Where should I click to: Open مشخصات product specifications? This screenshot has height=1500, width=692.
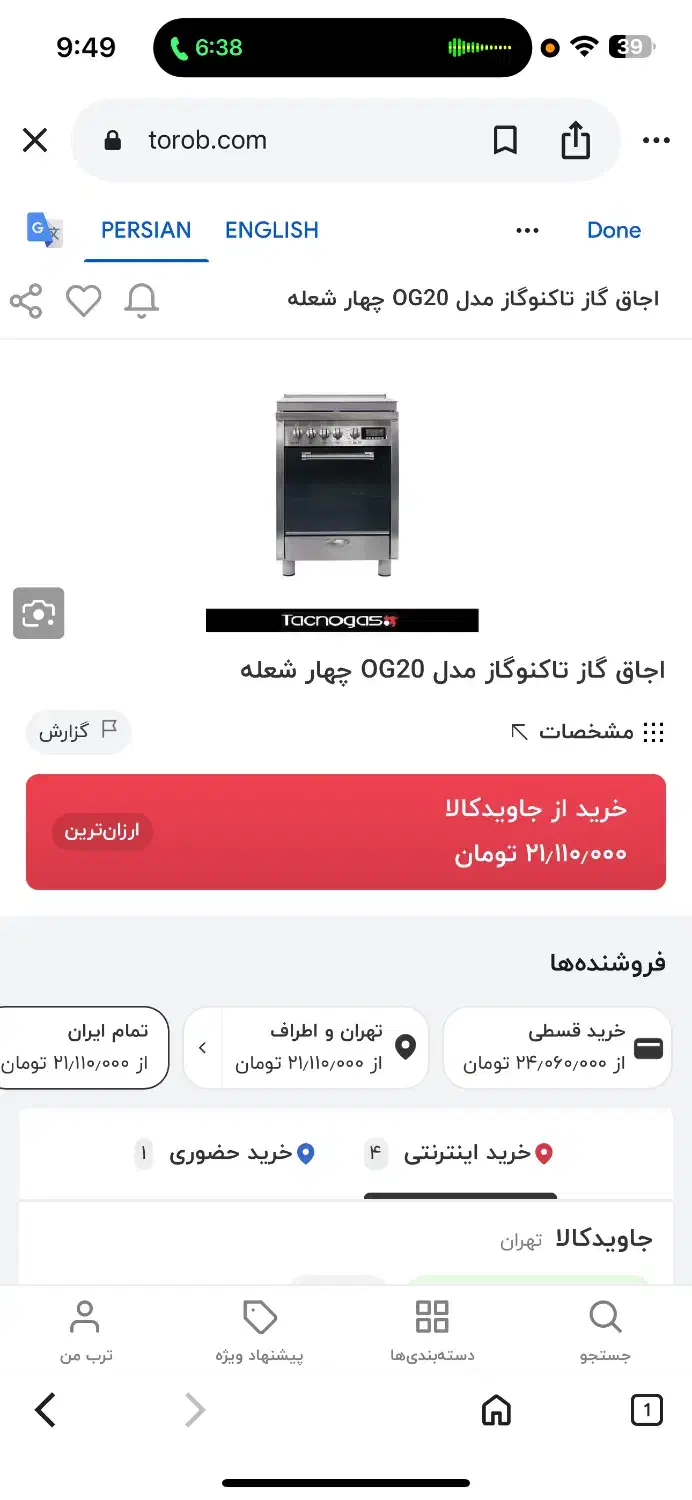[x=587, y=732]
